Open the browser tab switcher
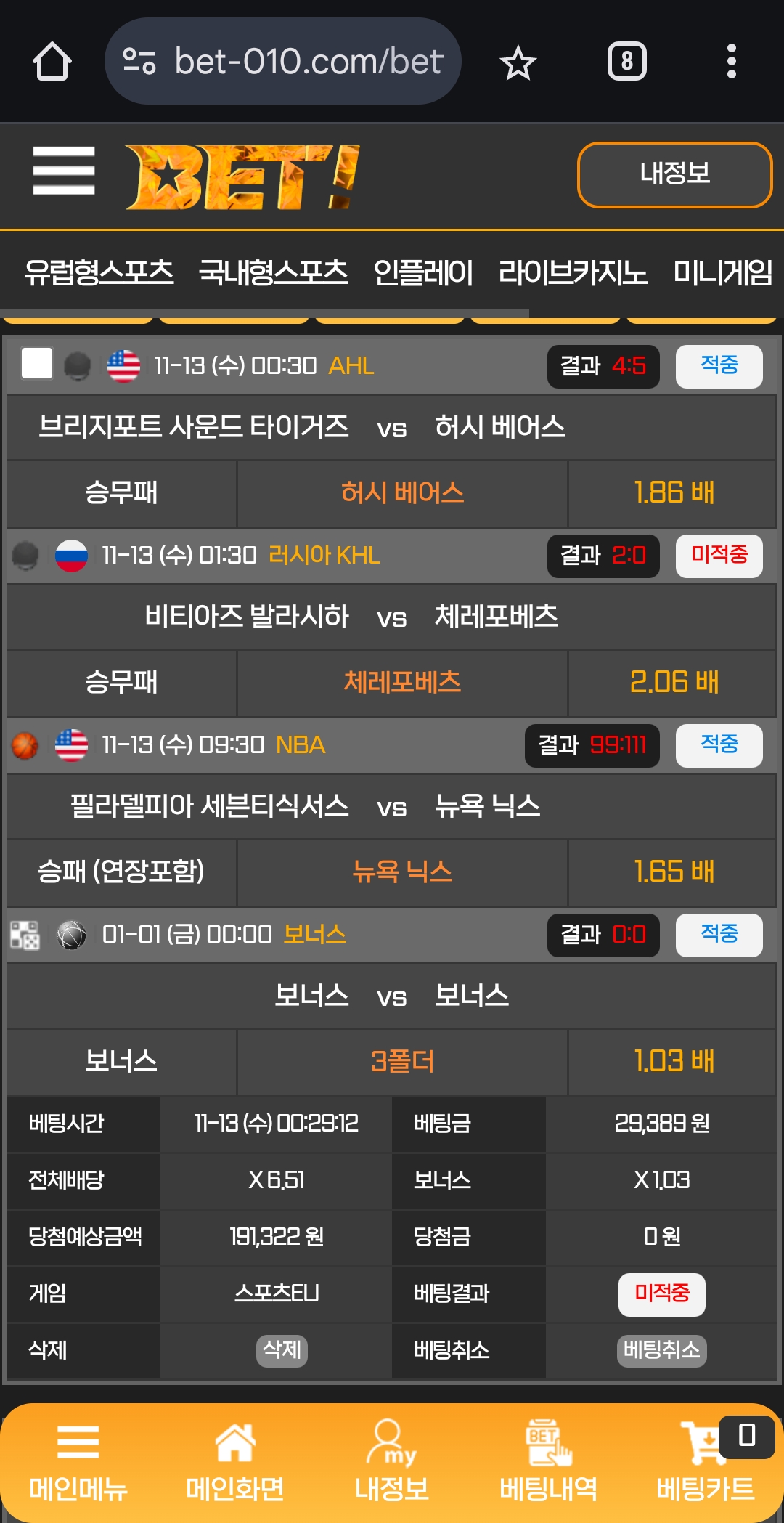Image resolution: width=784 pixels, height=1523 pixels. [x=626, y=62]
